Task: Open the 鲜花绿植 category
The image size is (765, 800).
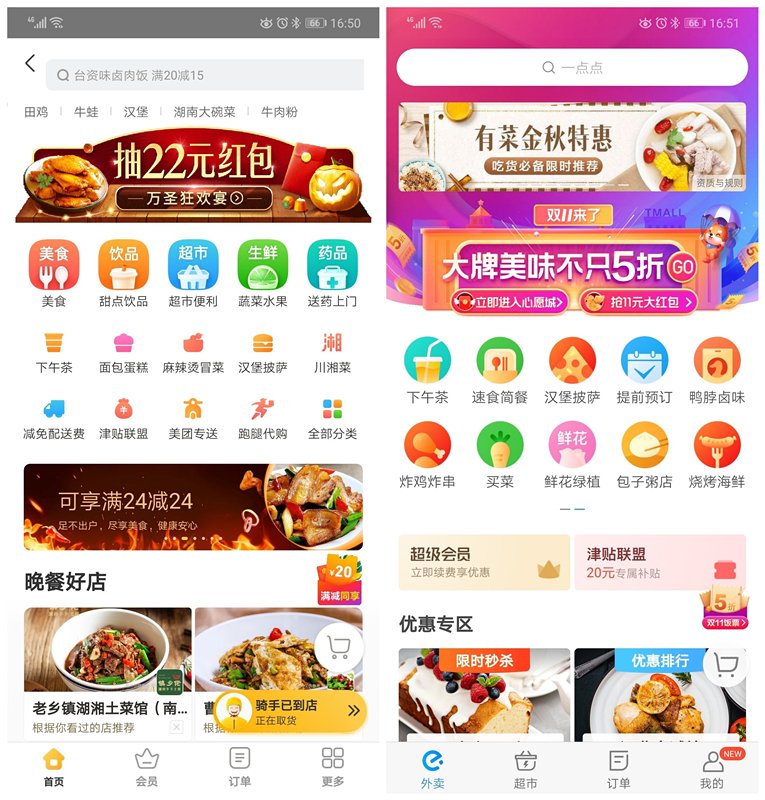Action: [x=572, y=455]
